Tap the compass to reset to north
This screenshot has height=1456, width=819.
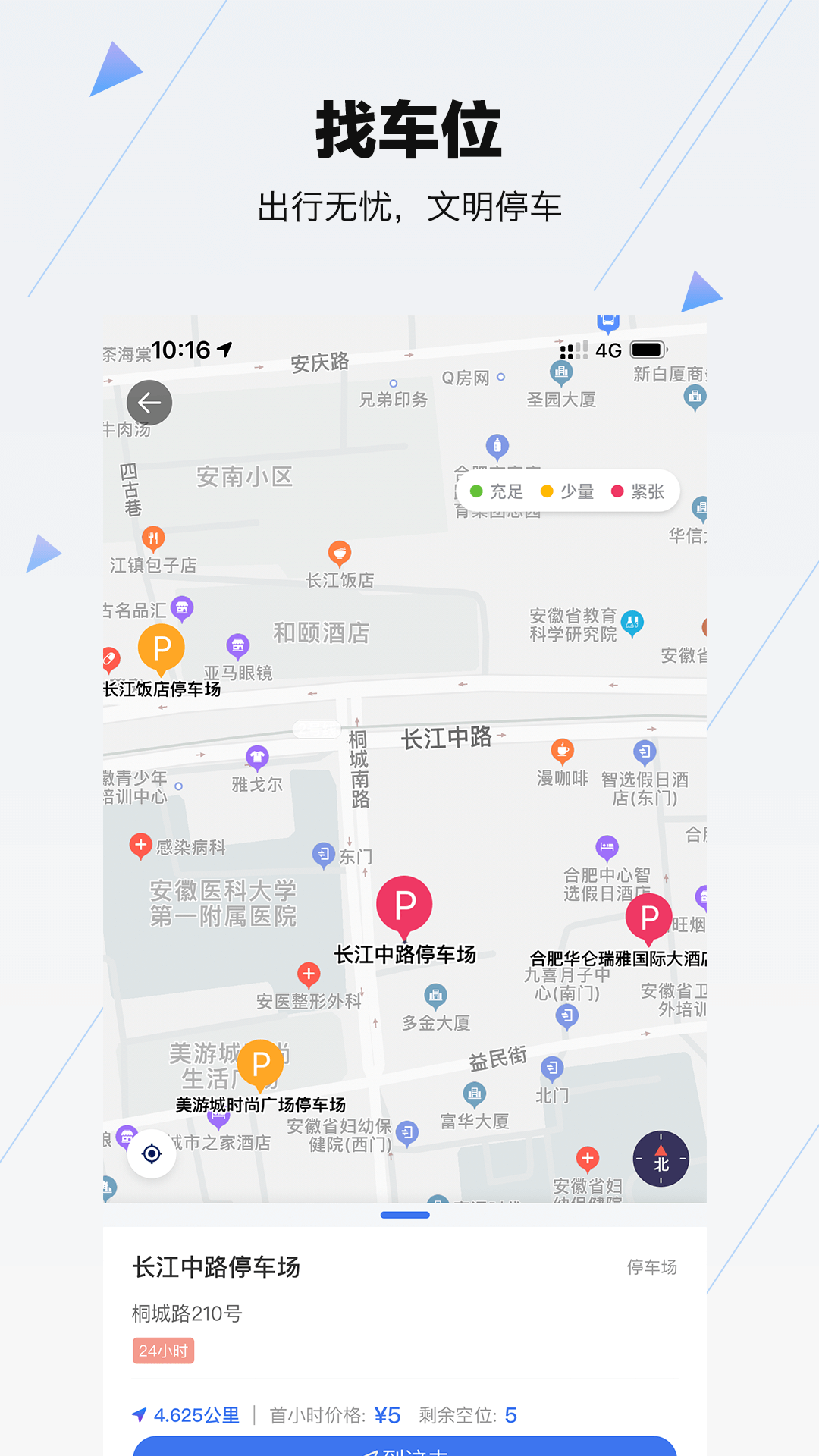coord(661,1159)
